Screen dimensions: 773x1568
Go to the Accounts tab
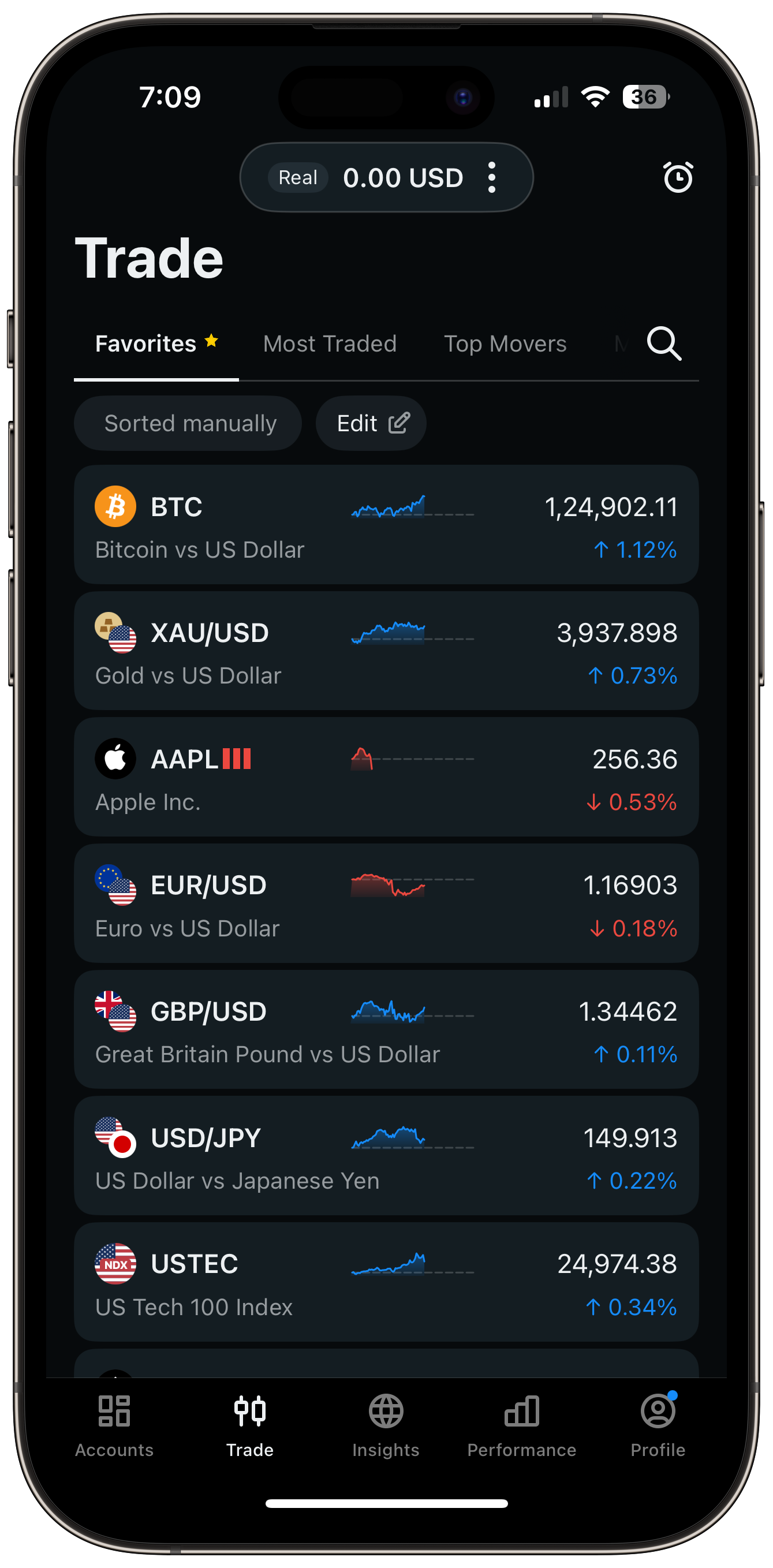[114, 1425]
